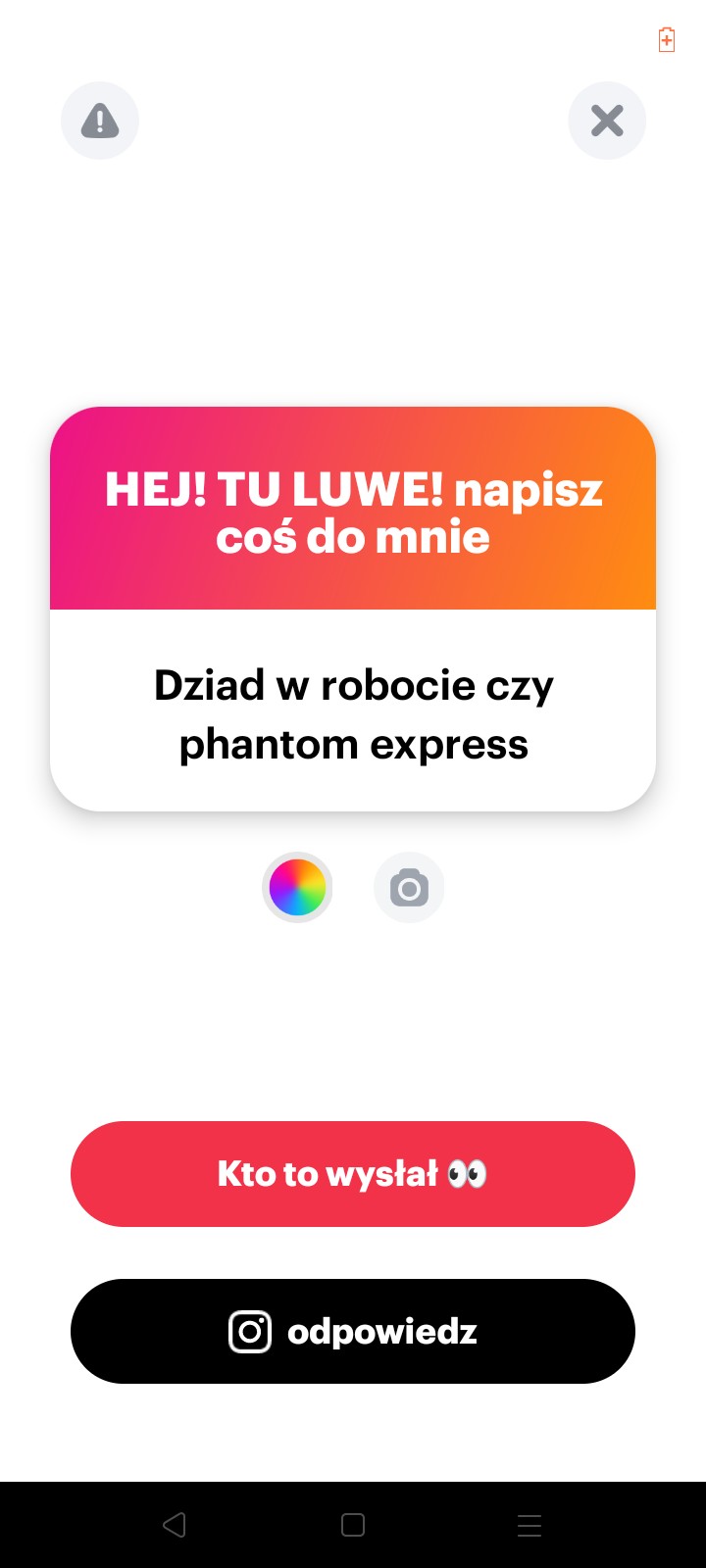Screen dimensions: 706x1568
Task: Go back using the system back button
Action: (x=175, y=1525)
